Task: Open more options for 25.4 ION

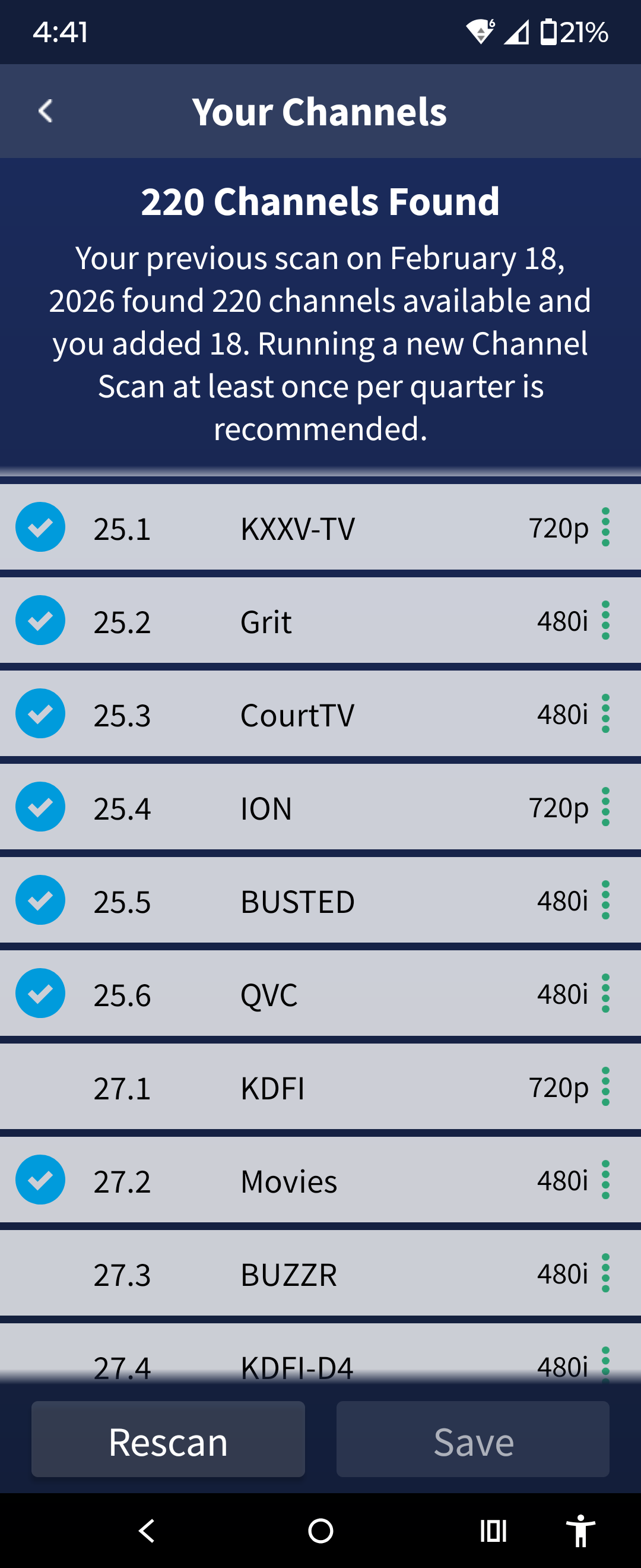Action: 605,807
